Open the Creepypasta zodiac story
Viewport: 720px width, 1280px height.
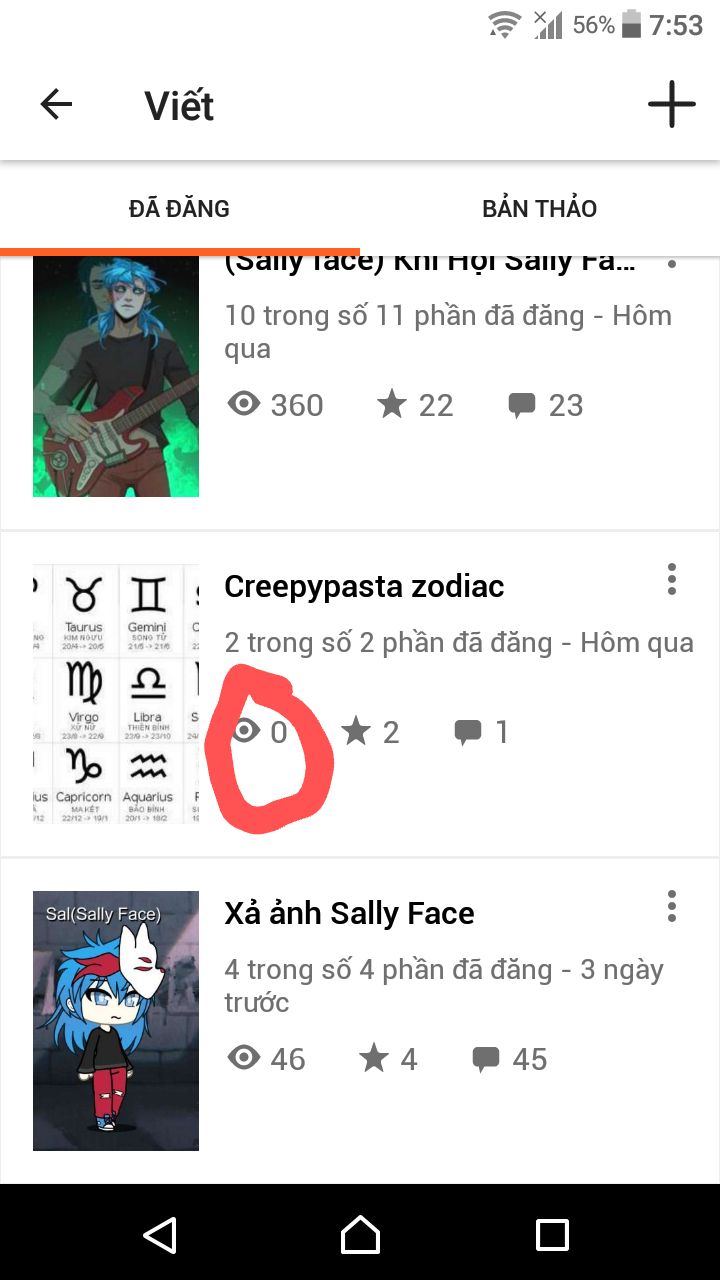[364, 587]
